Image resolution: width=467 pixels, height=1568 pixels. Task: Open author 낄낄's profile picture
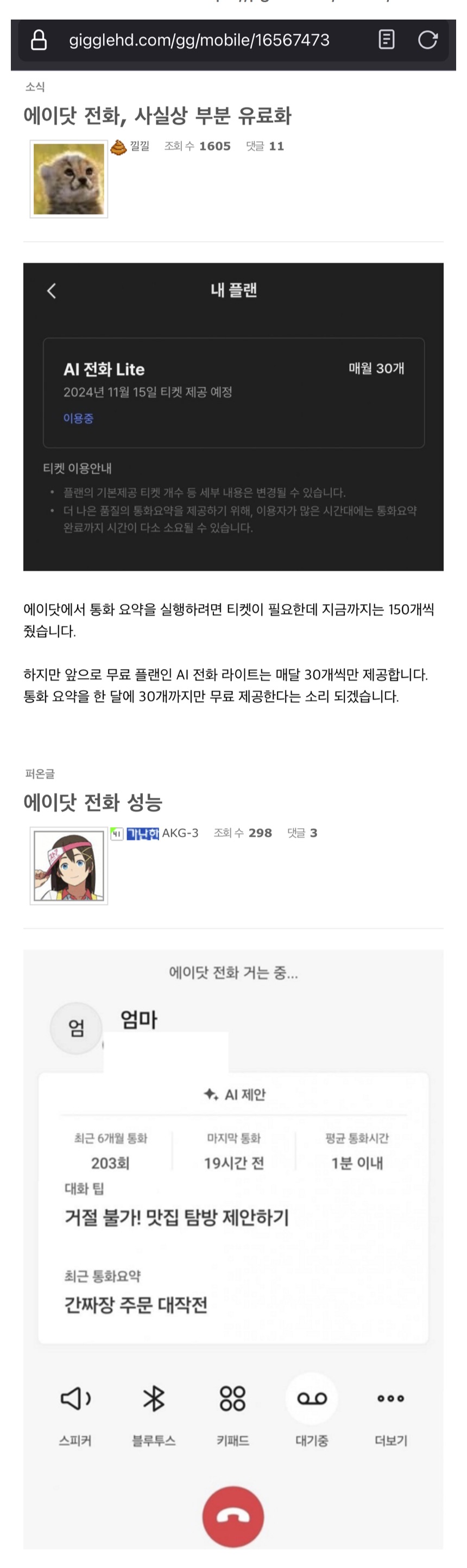[69, 179]
